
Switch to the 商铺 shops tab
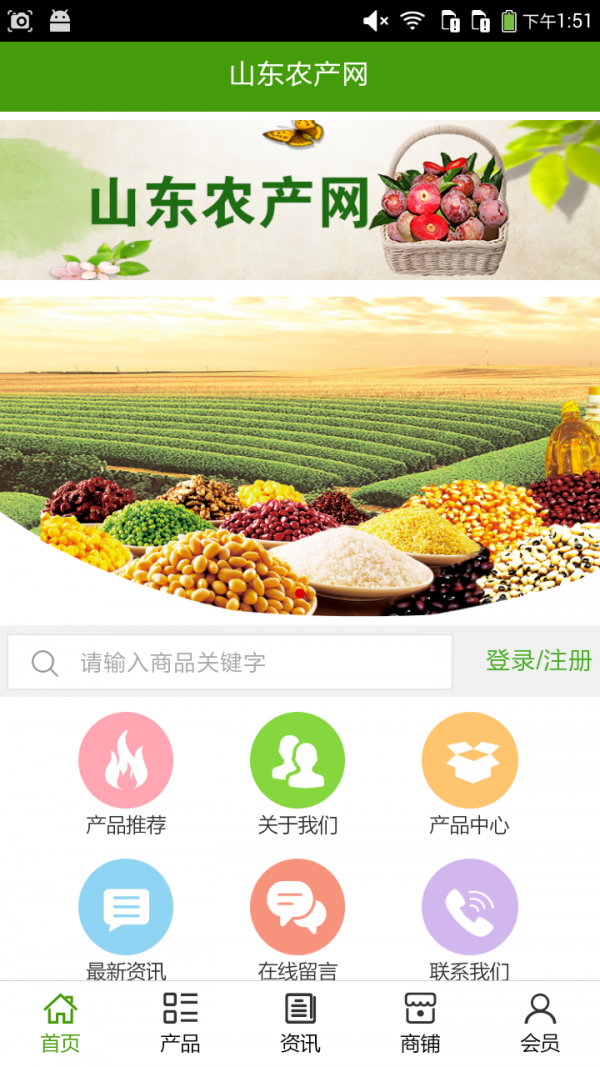[420, 1023]
